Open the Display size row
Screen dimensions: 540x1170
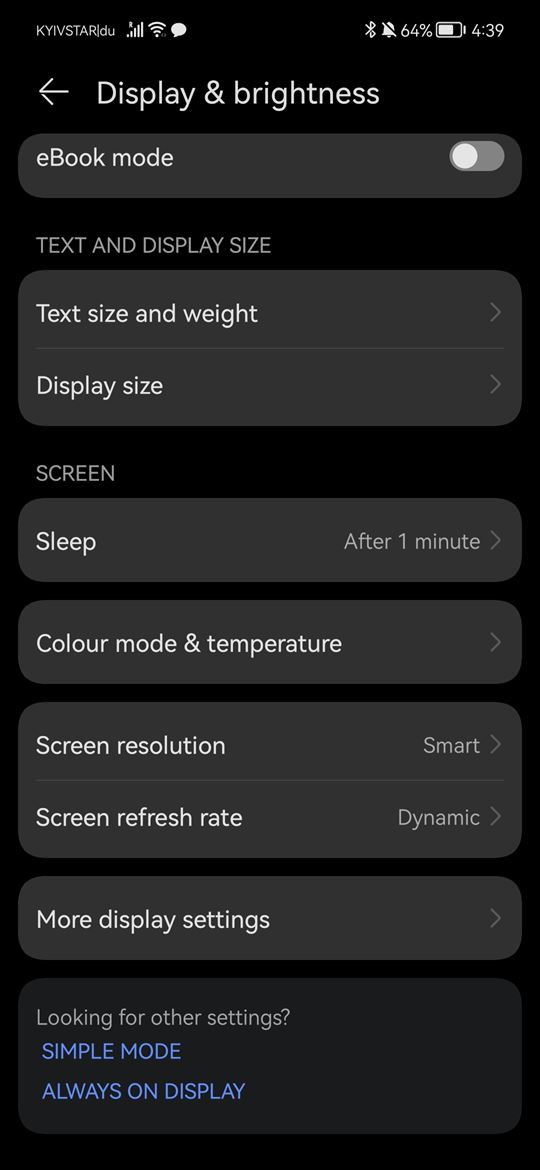point(270,386)
